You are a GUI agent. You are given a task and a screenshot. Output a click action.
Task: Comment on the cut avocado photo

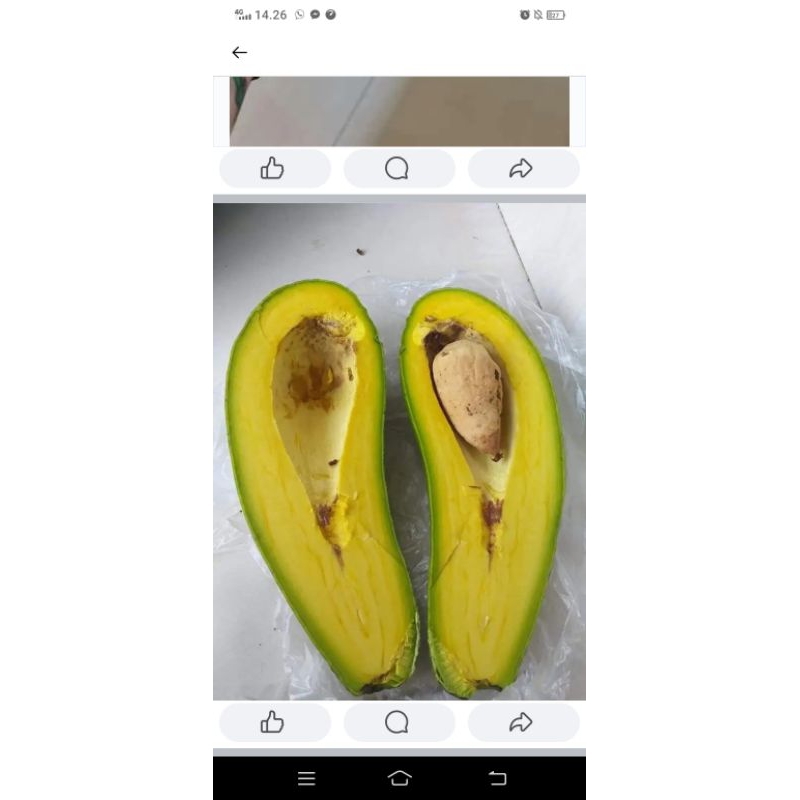click(x=398, y=722)
